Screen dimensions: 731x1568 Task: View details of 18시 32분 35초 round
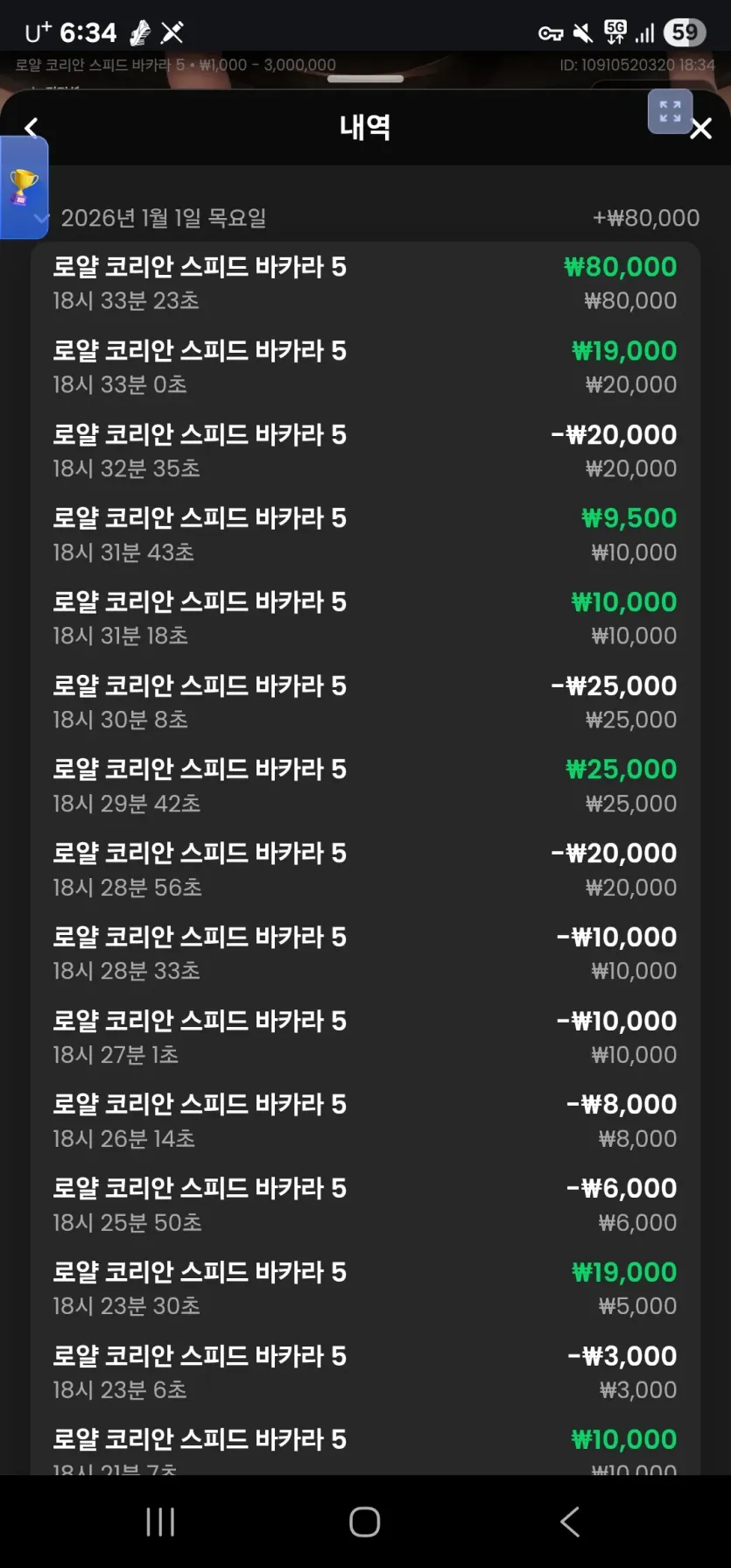point(365,451)
